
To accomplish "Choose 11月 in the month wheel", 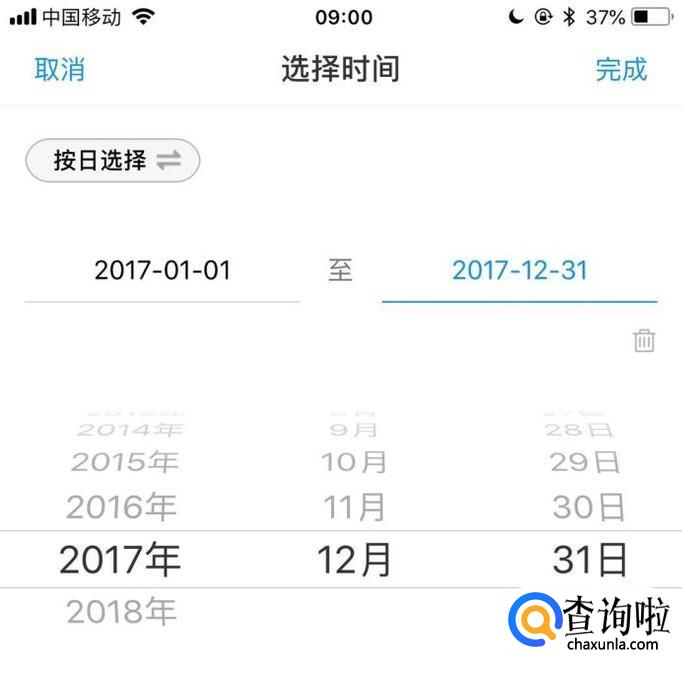I will tap(354, 507).
